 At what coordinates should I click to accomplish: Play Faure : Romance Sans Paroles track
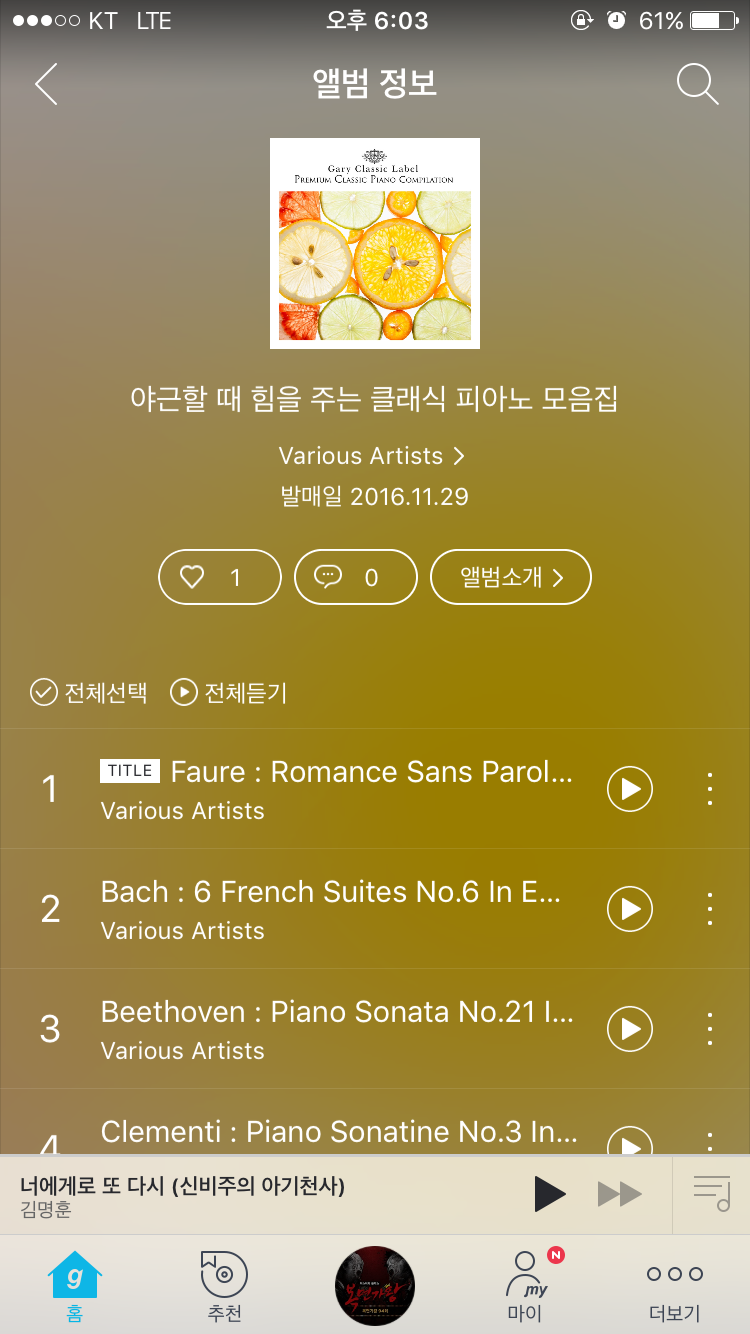pos(630,789)
